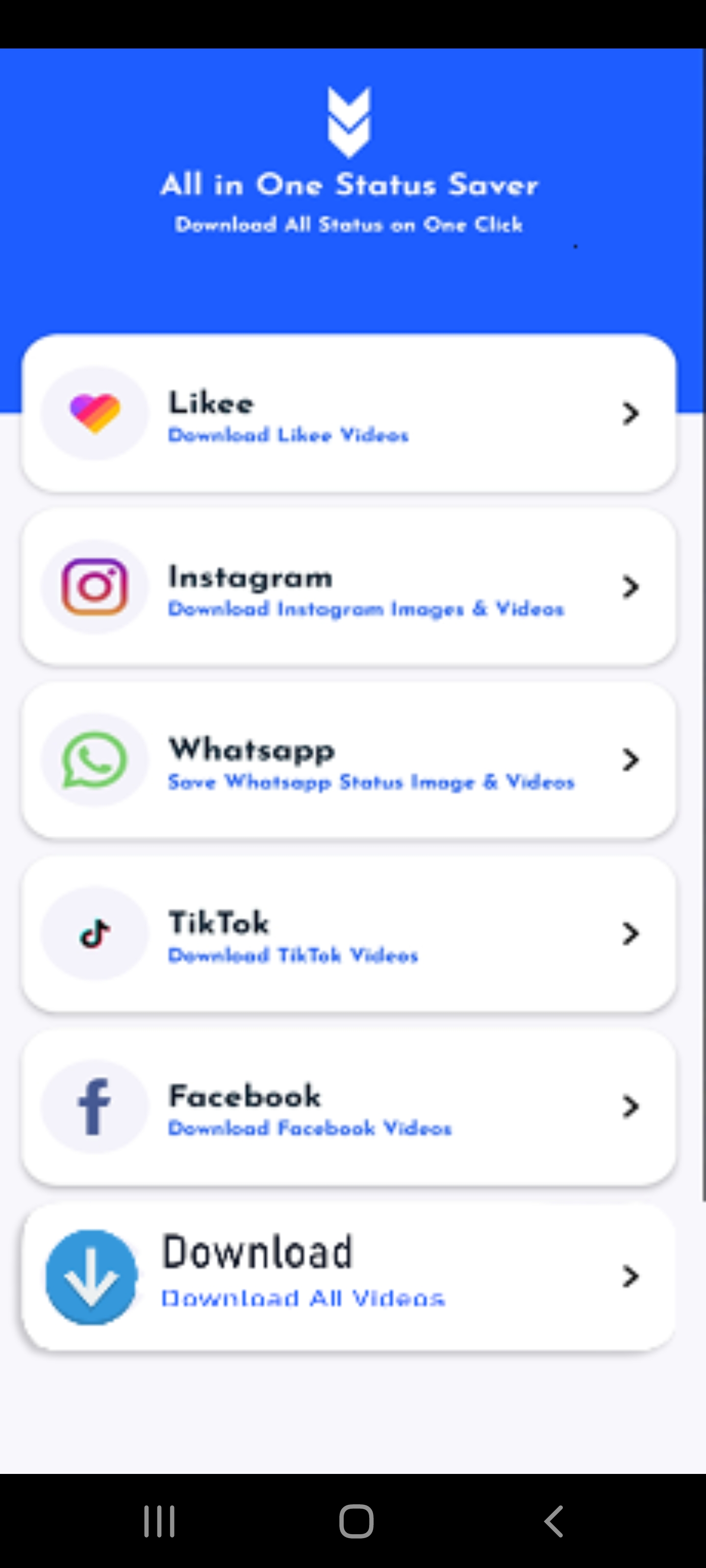The width and height of the screenshot is (706, 1568).
Task: Go back using the system back button
Action: pyautogui.click(x=554, y=1521)
